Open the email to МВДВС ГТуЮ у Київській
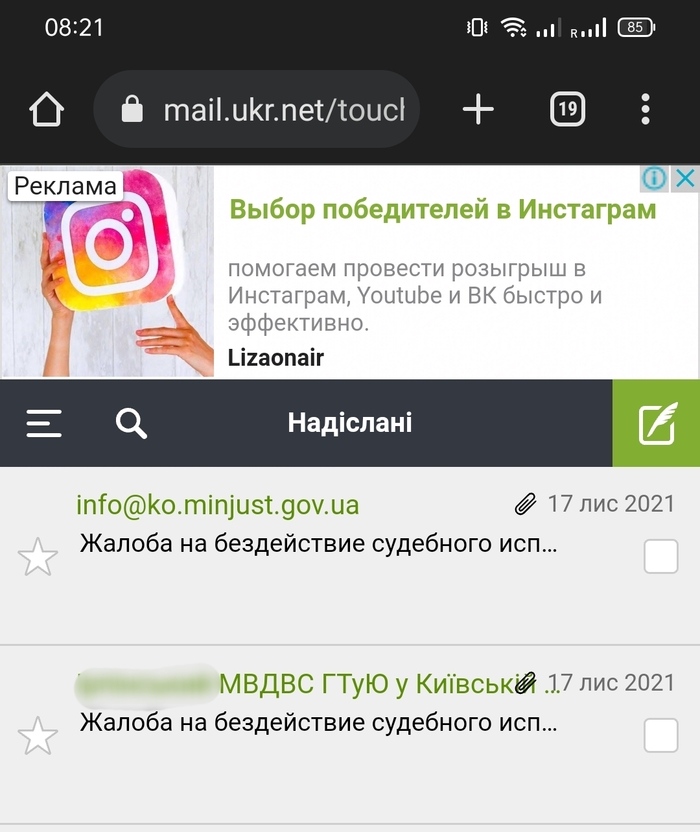This screenshot has height=832, width=700. (318, 722)
